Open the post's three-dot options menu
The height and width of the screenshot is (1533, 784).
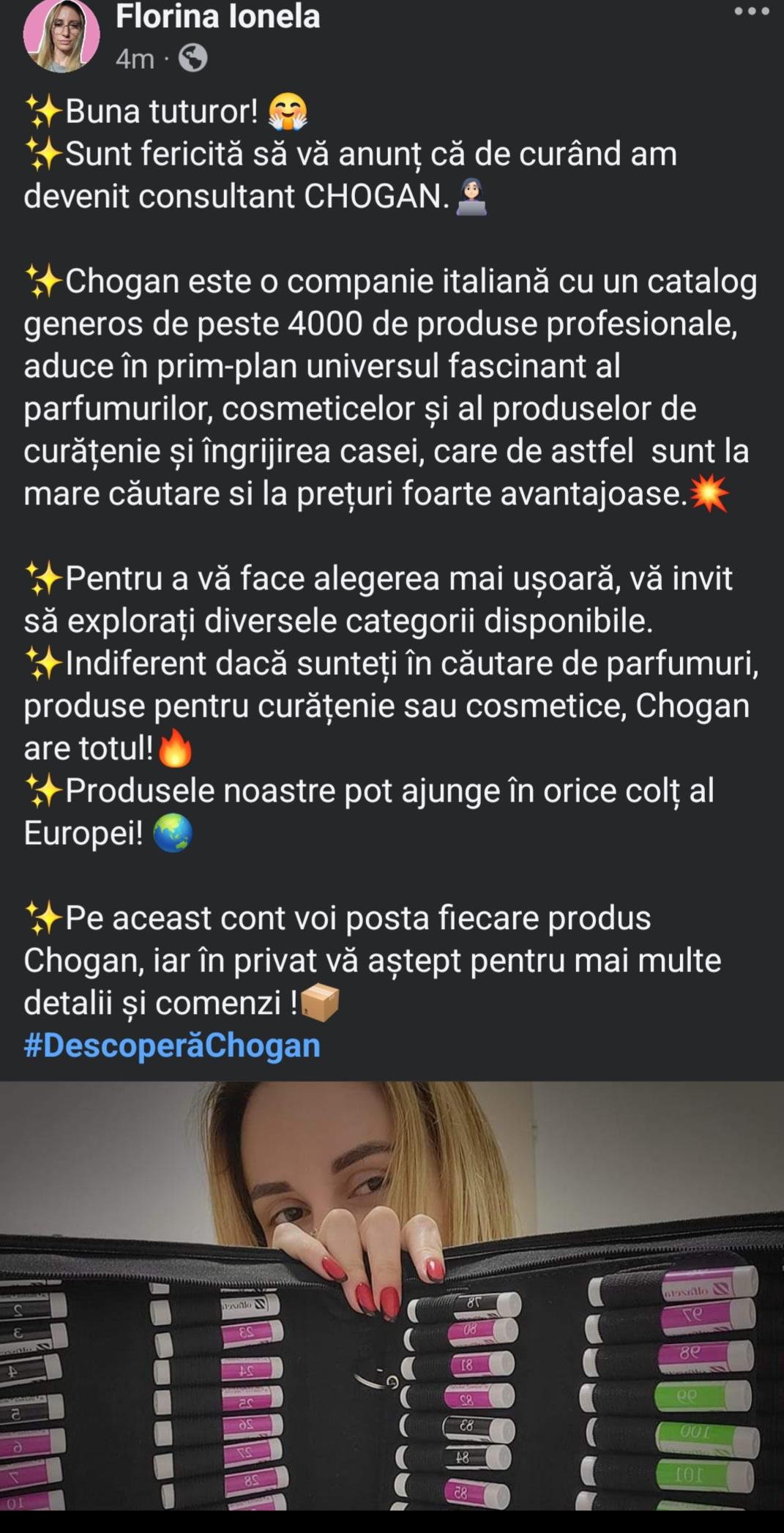pyautogui.click(x=751, y=12)
